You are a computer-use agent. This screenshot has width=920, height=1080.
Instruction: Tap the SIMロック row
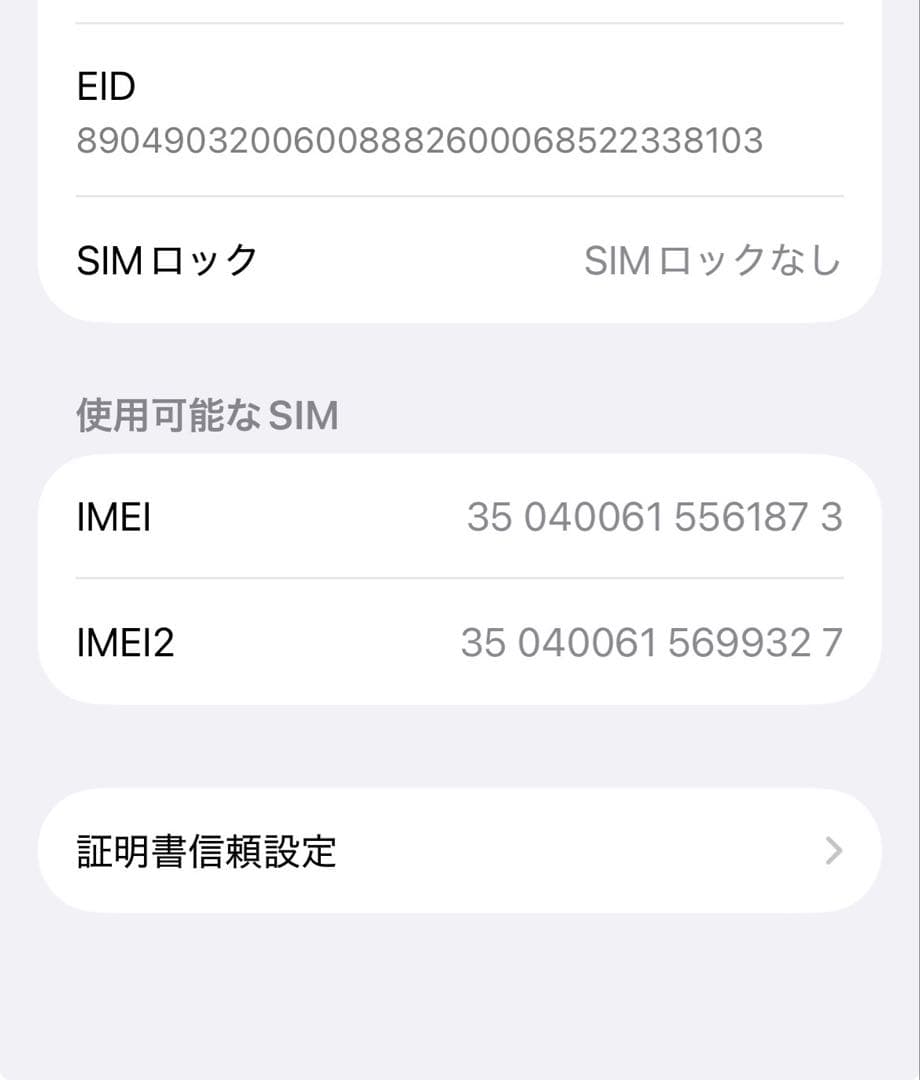point(460,258)
